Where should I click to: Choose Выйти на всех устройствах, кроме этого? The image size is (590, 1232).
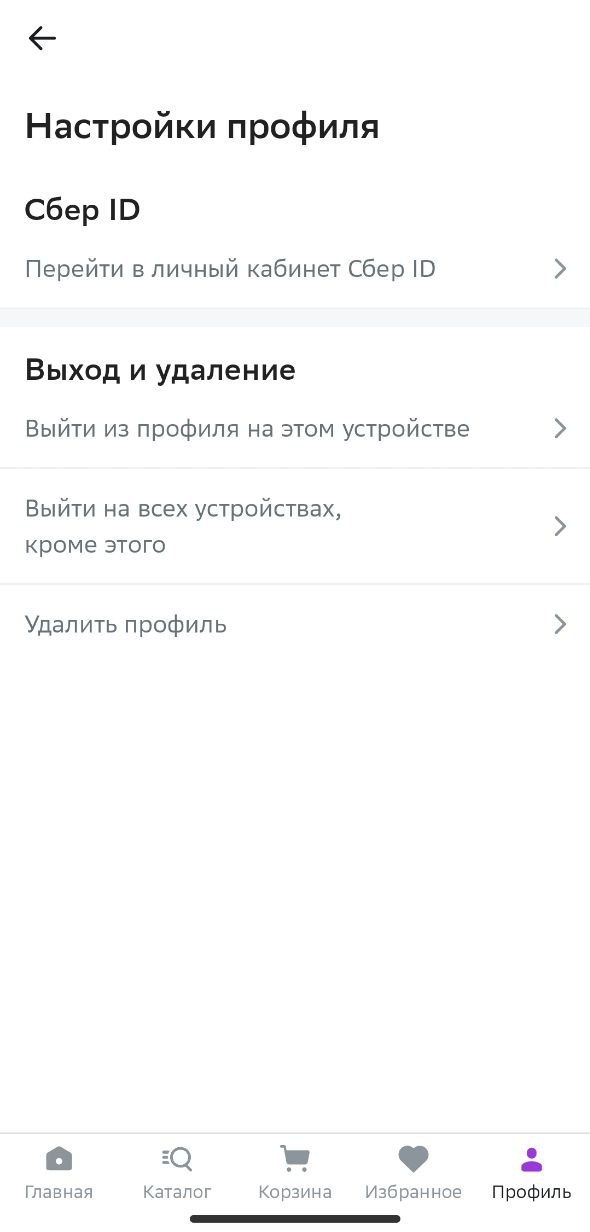pos(295,527)
